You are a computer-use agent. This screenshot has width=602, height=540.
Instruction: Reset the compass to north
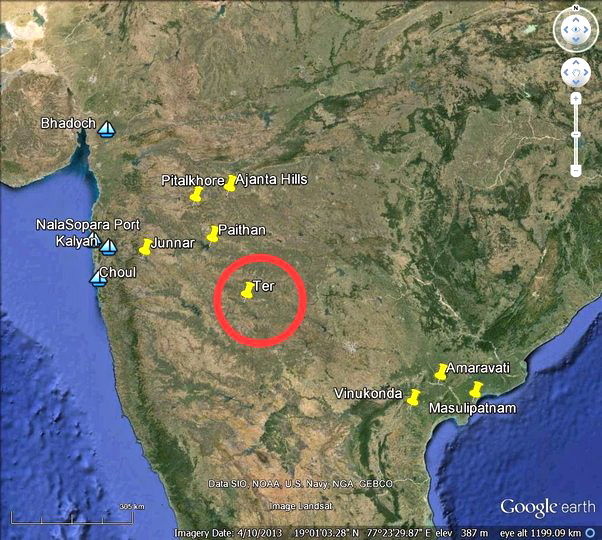[x=576, y=9]
